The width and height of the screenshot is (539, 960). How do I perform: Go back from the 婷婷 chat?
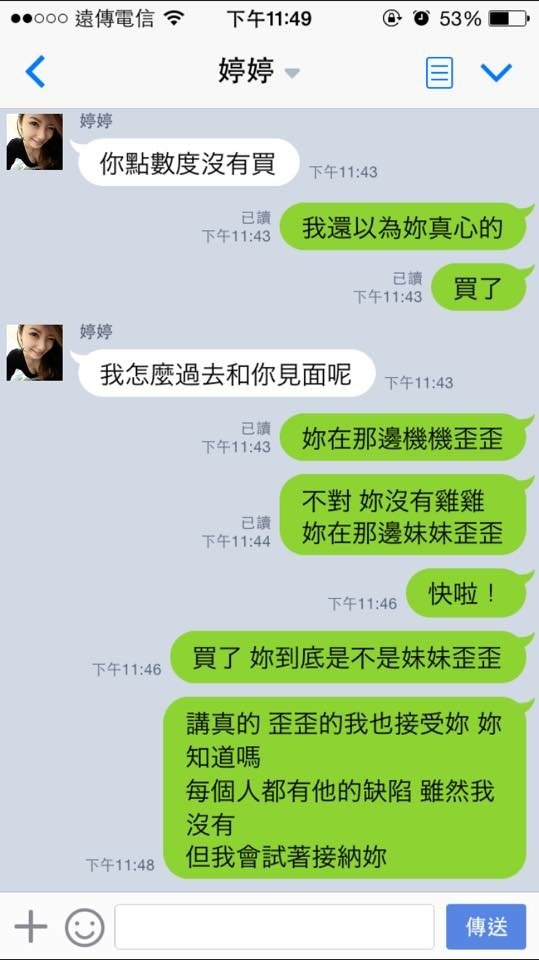35,72
